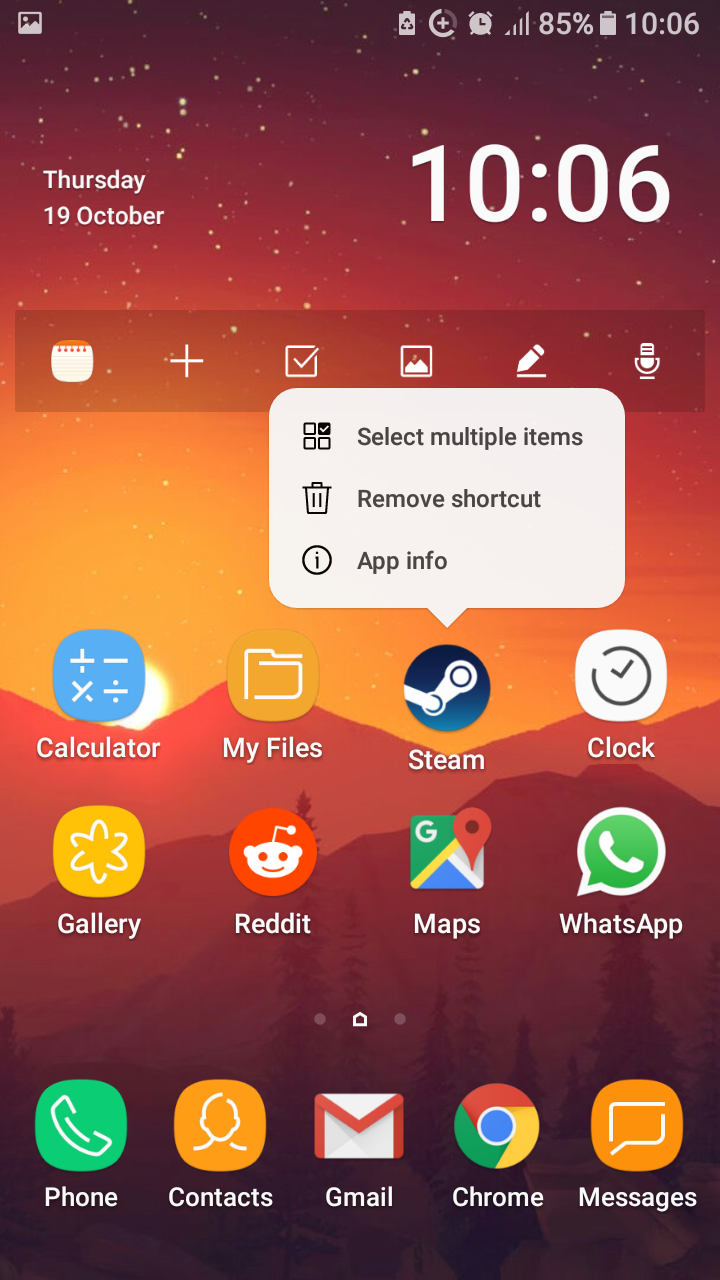Image resolution: width=720 pixels, height=1280 pixels.
Task: Create an image note from the widget
Action: point(416,361)
